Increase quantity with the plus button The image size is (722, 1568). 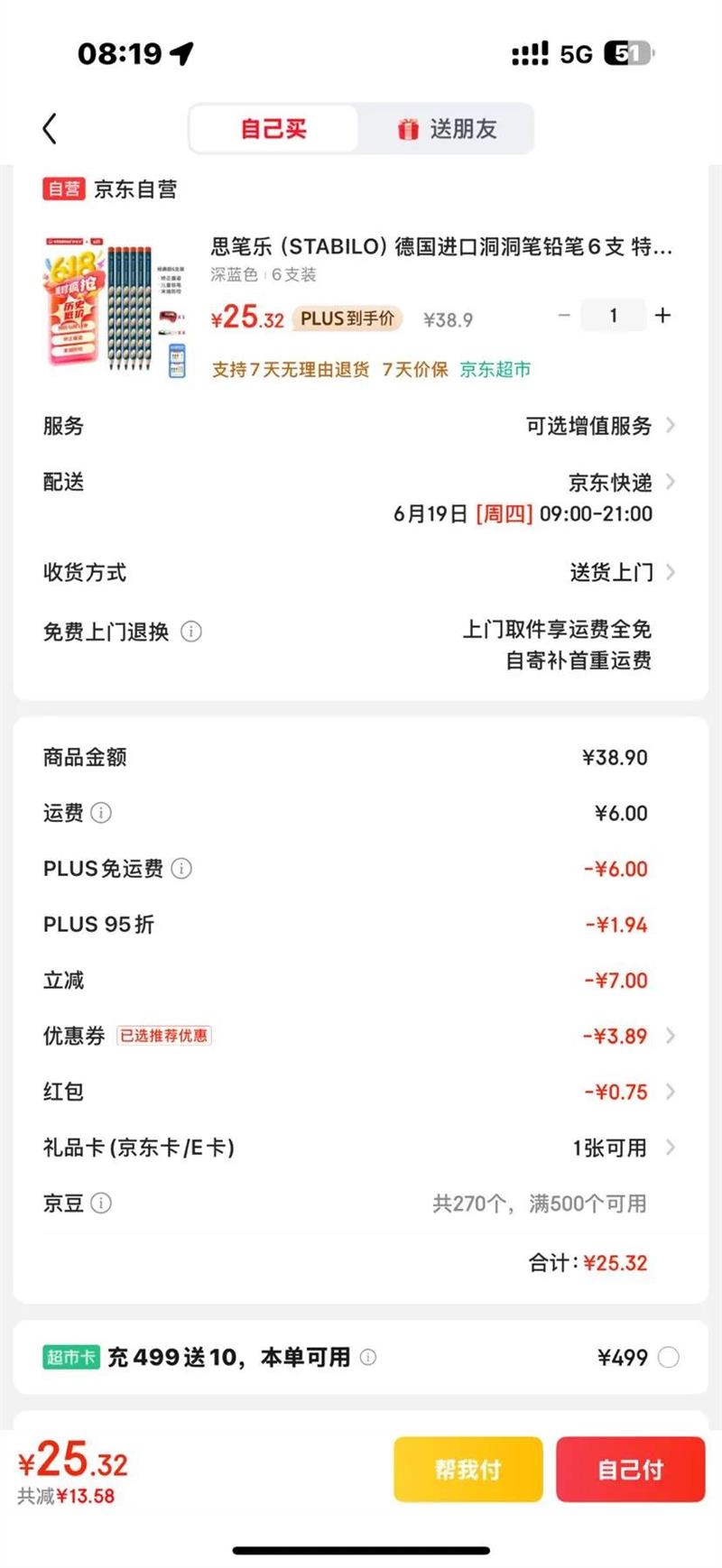[x=662, y=315]
